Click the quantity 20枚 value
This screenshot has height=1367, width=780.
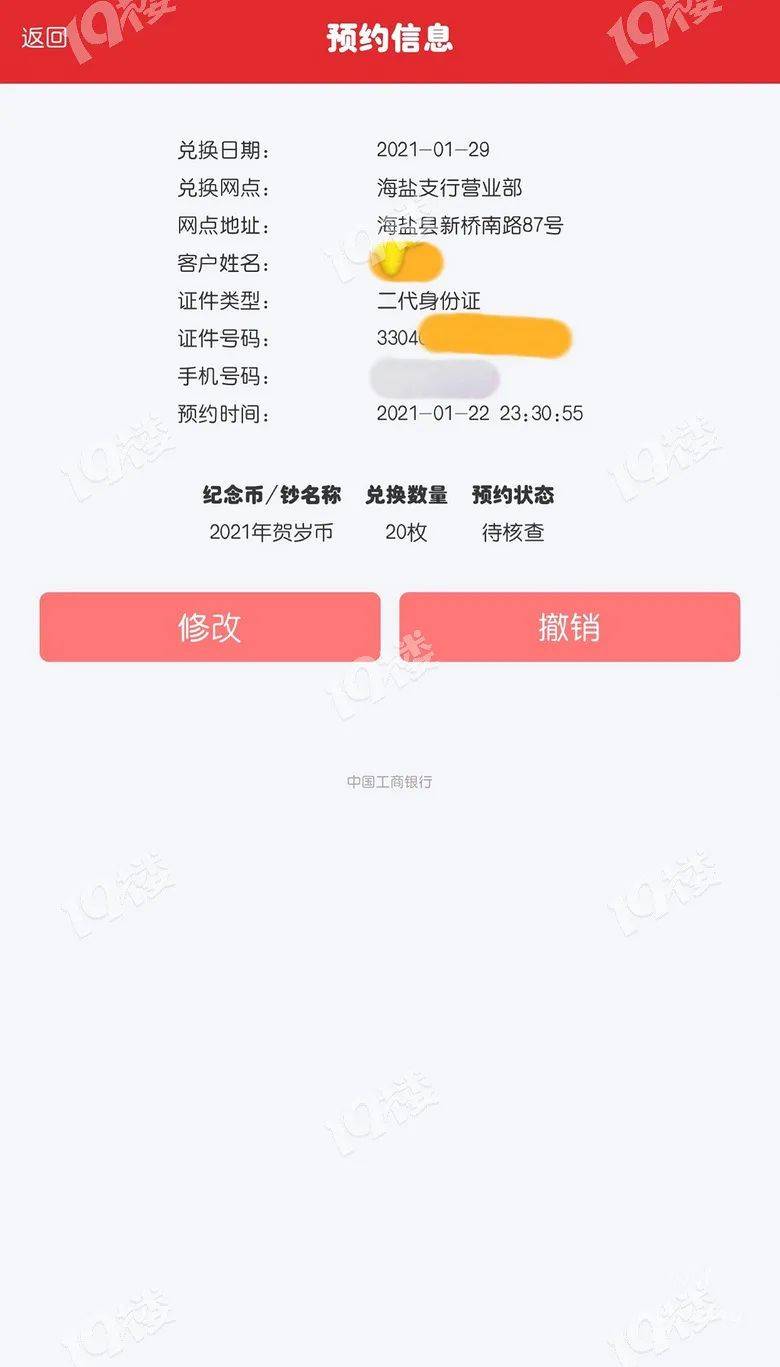(407, 534)
